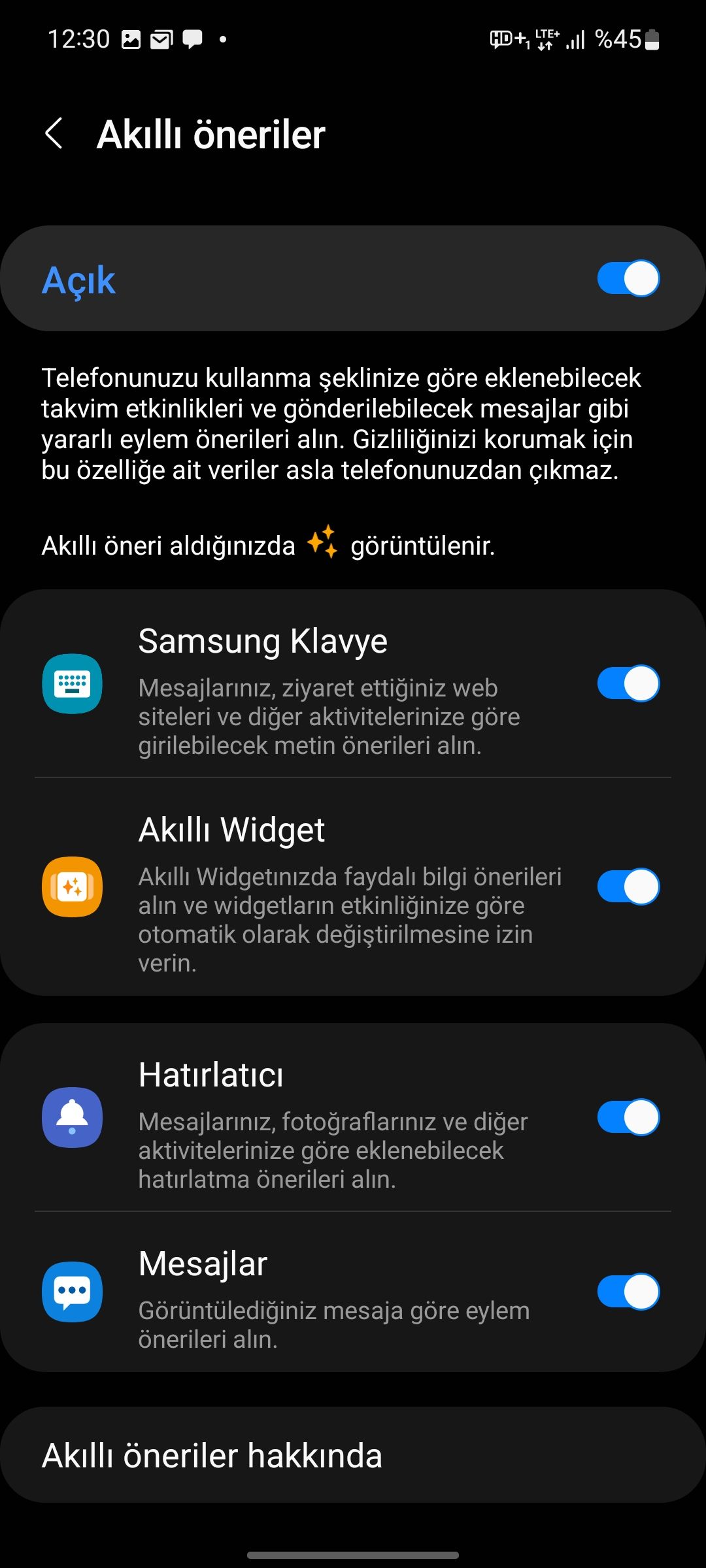Click the Samsung Klavye keyboard icon
Image resolution: width=706 pixels, height=1568 pixels.
(72, 683)
